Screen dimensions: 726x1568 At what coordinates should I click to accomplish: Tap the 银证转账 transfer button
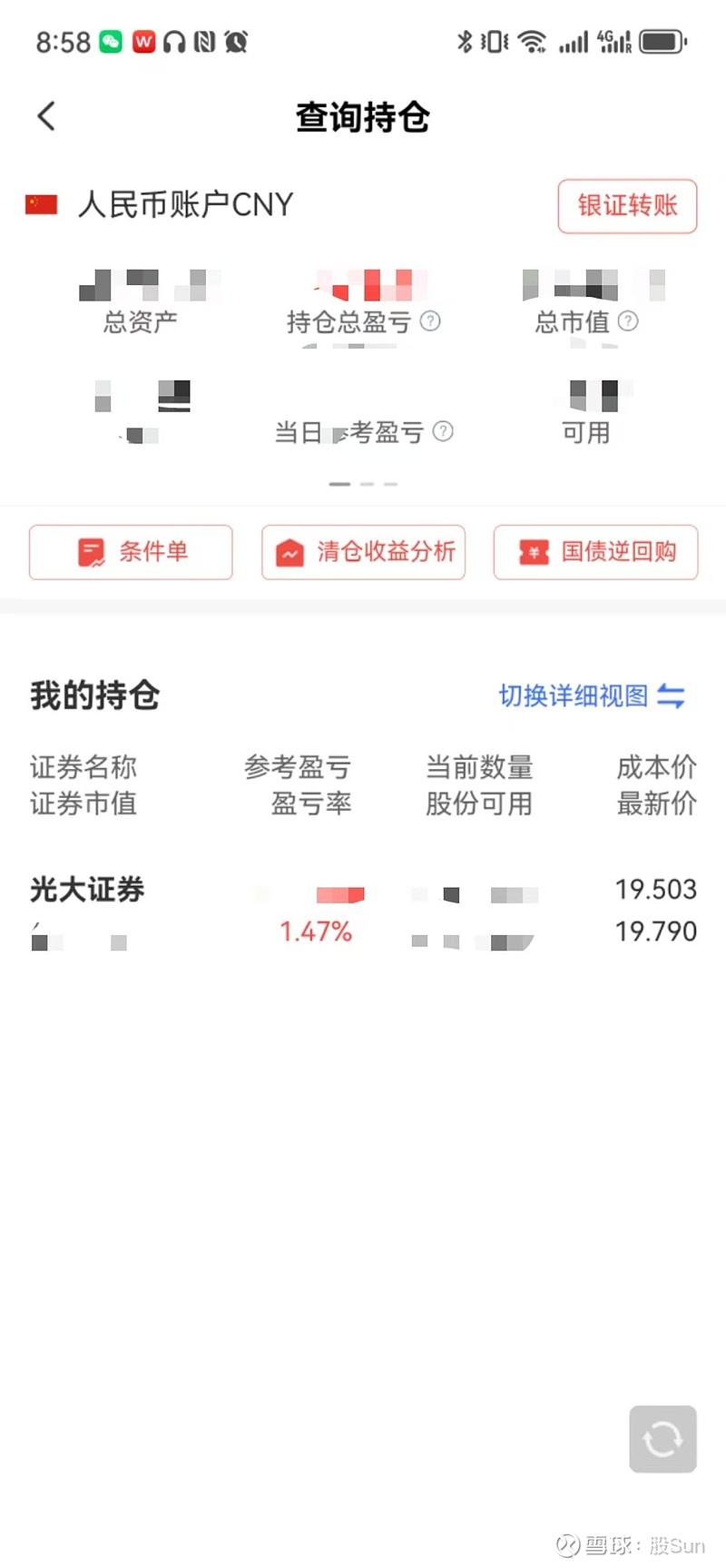coord(626,206)
